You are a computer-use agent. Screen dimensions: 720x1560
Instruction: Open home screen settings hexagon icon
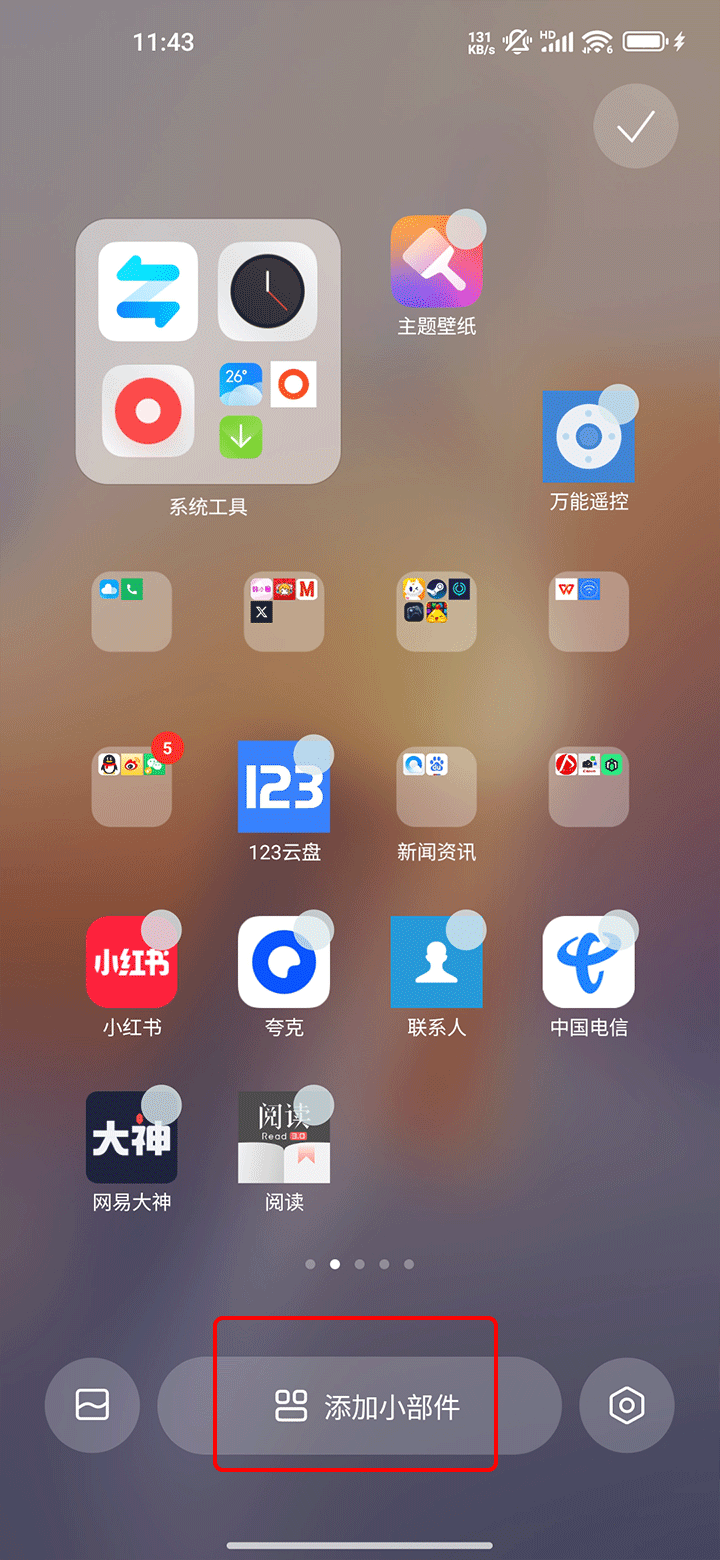pyautogui.click(x=627, y=1405)
